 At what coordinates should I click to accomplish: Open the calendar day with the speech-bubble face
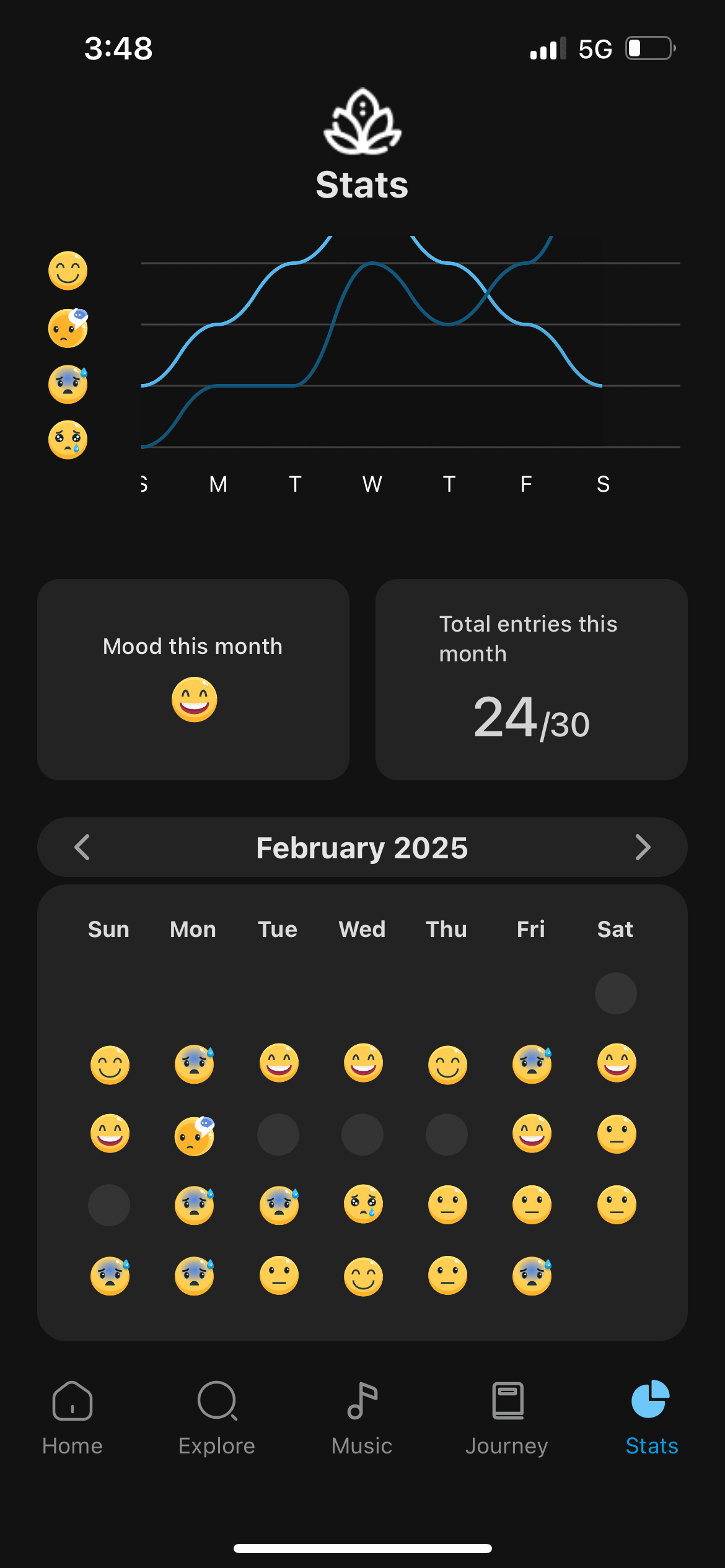pyautogui.click(x=195, y=1135)
